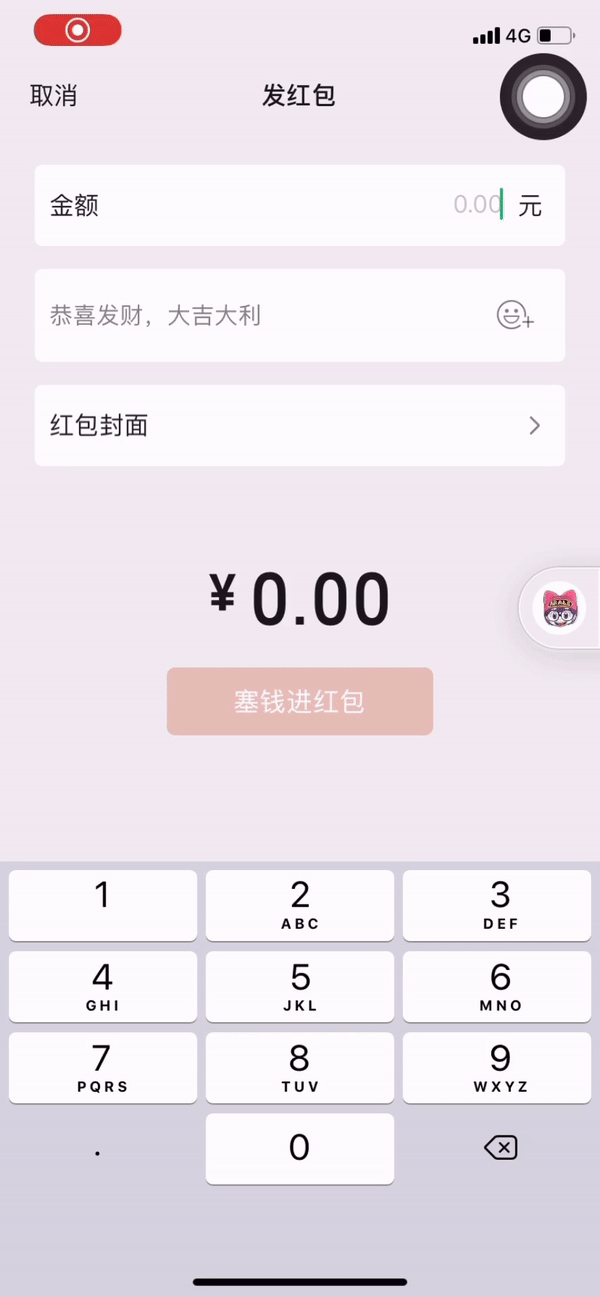The width and height of the screenshot is (600, 1297).
Task: Type digit 1 on the keypad
Action: (103, 905)
